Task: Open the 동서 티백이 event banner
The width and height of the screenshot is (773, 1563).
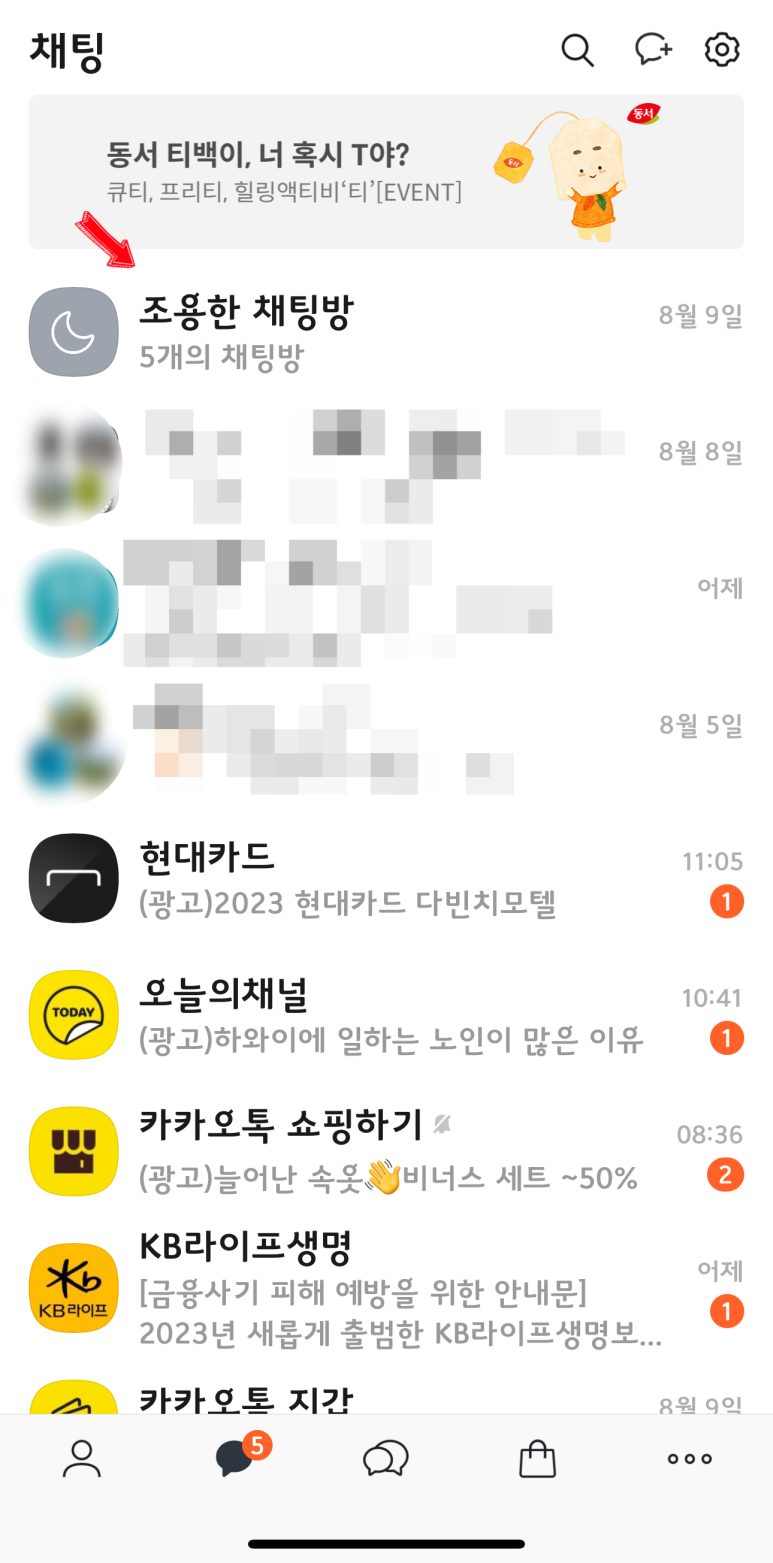Action: (x=386, y=172)
